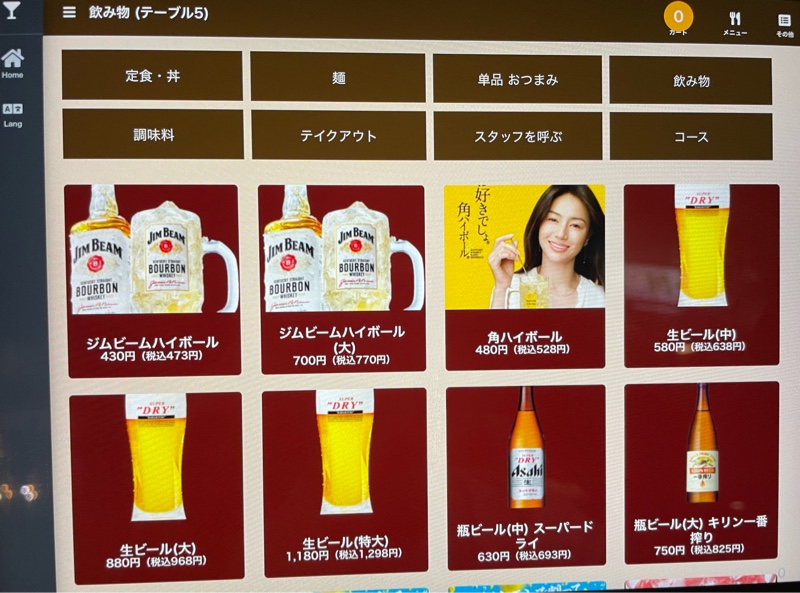Open 単品 おつまみ category
The height and width of the screenshot is (593, 800).
(x=517, y=80)
